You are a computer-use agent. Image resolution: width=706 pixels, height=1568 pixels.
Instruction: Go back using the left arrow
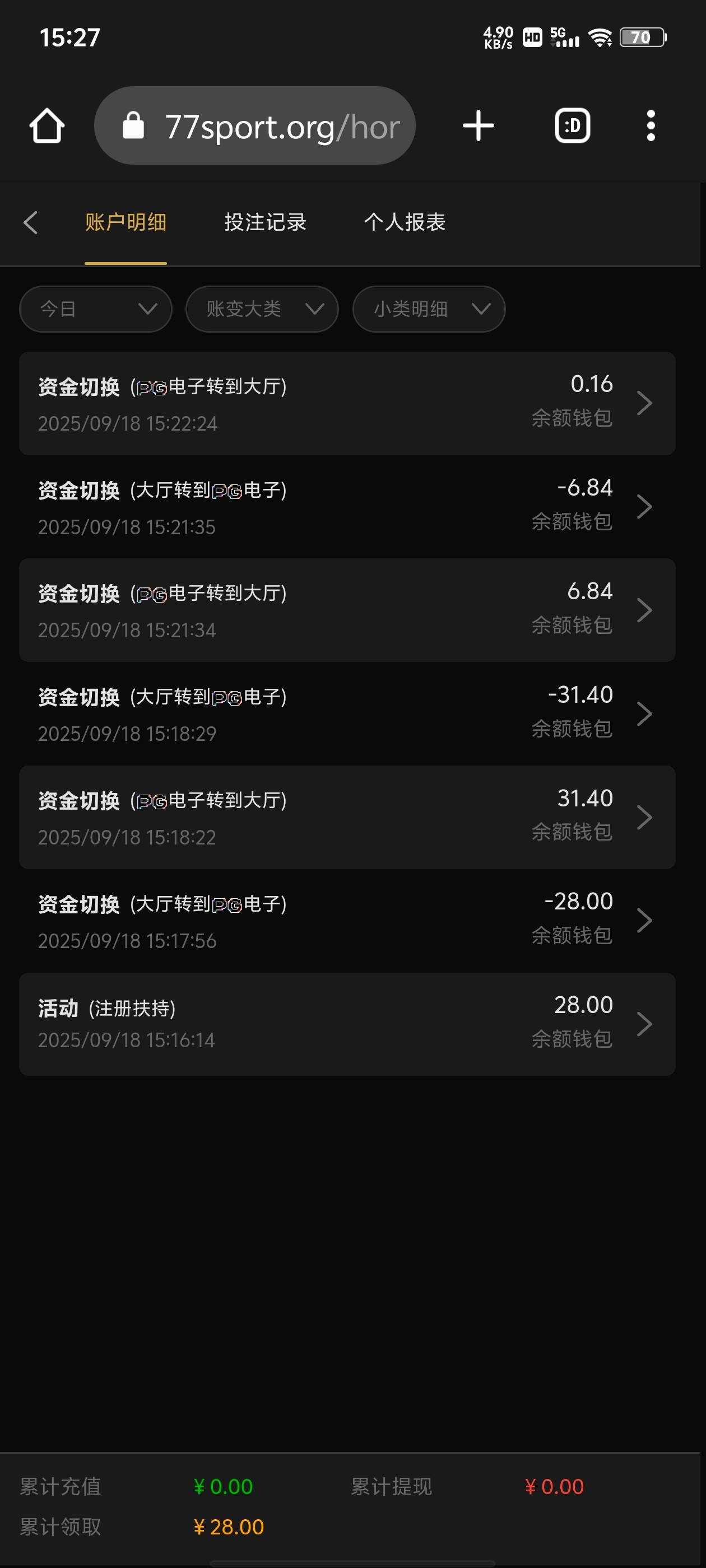click(30, 222)
